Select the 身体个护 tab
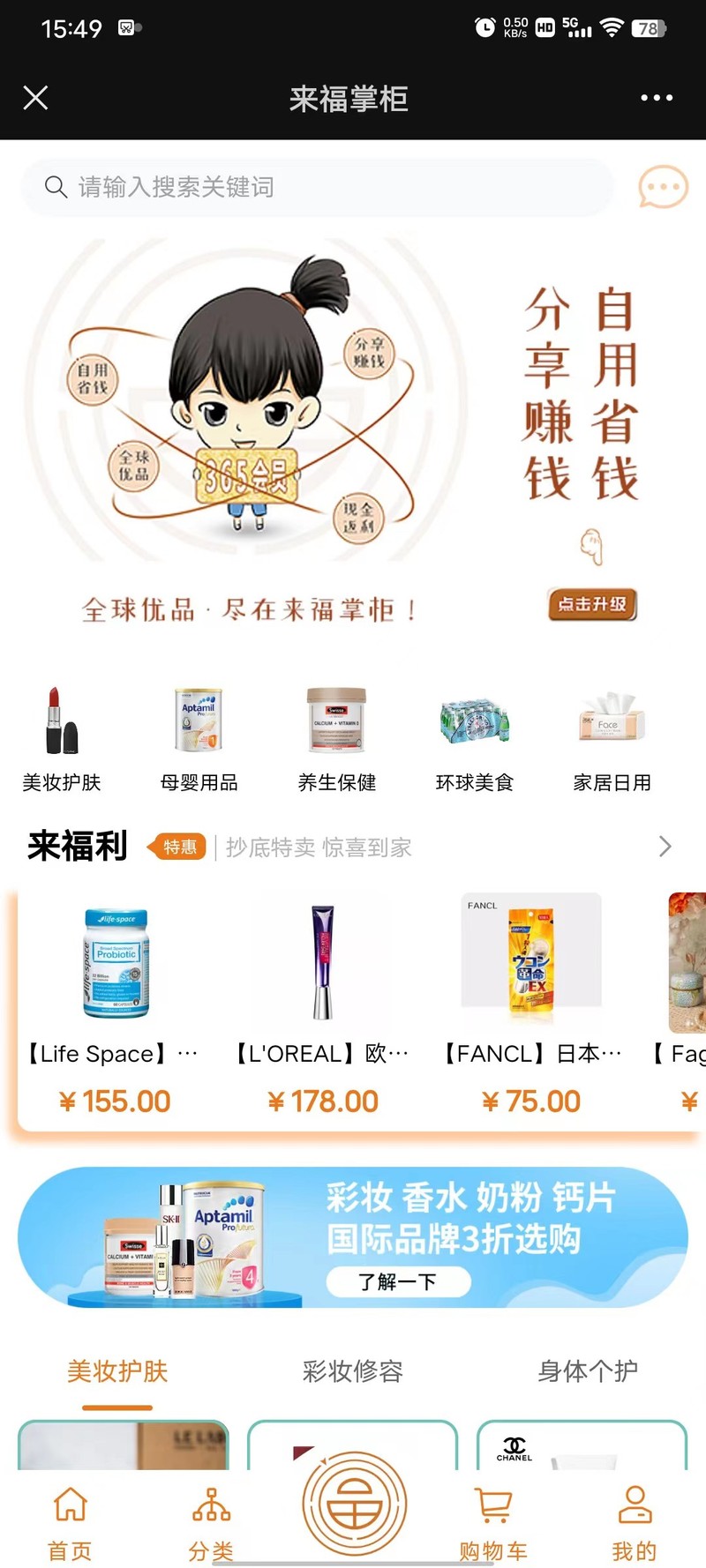The height and width of the screenshot is (1568, 706). (x=588, y=1370)
